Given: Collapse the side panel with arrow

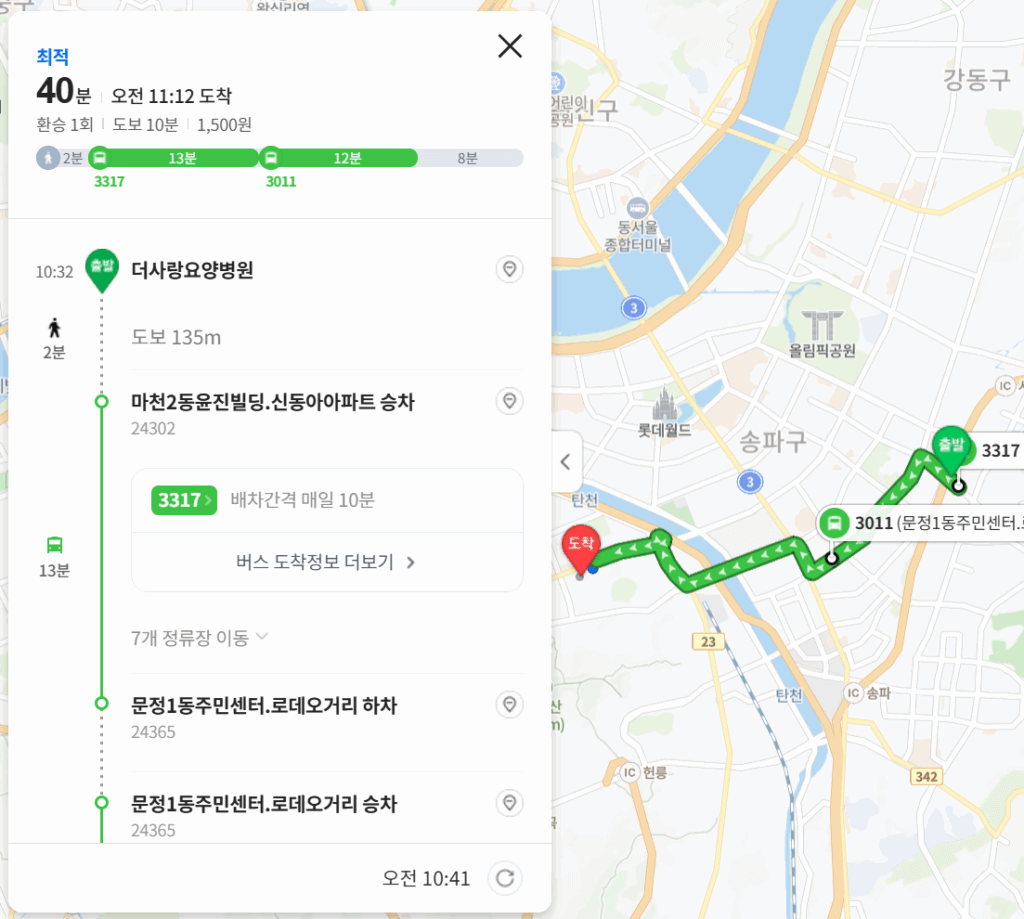Looking at the screenshot, I should click(566, 462).
